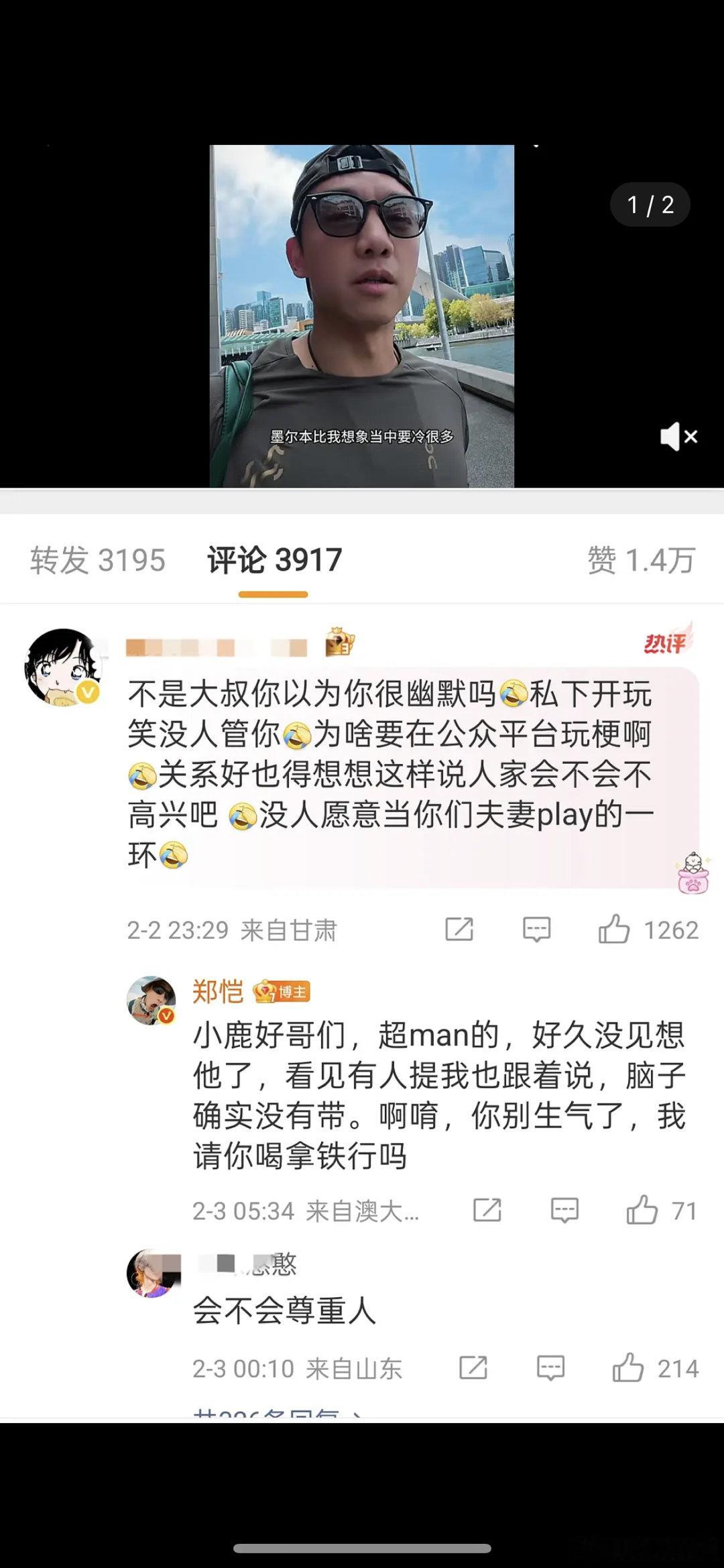724x1568 pixels.
Task: Tap the 1/2 page indicator to view next media
Action: (650, 205)
